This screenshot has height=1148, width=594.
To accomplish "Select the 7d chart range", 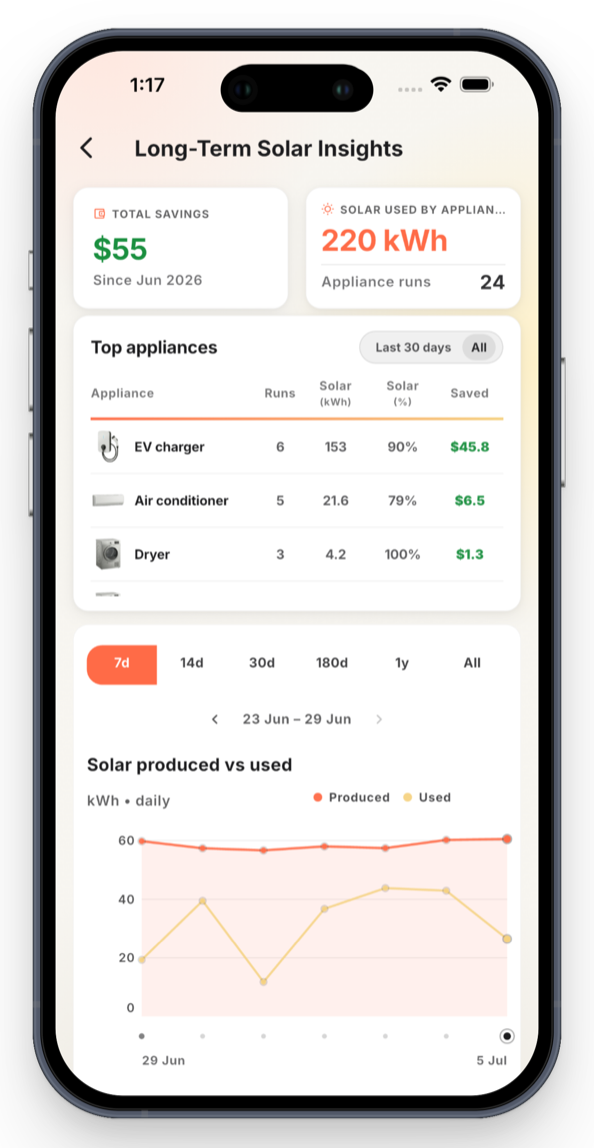I will click(122, 663).
